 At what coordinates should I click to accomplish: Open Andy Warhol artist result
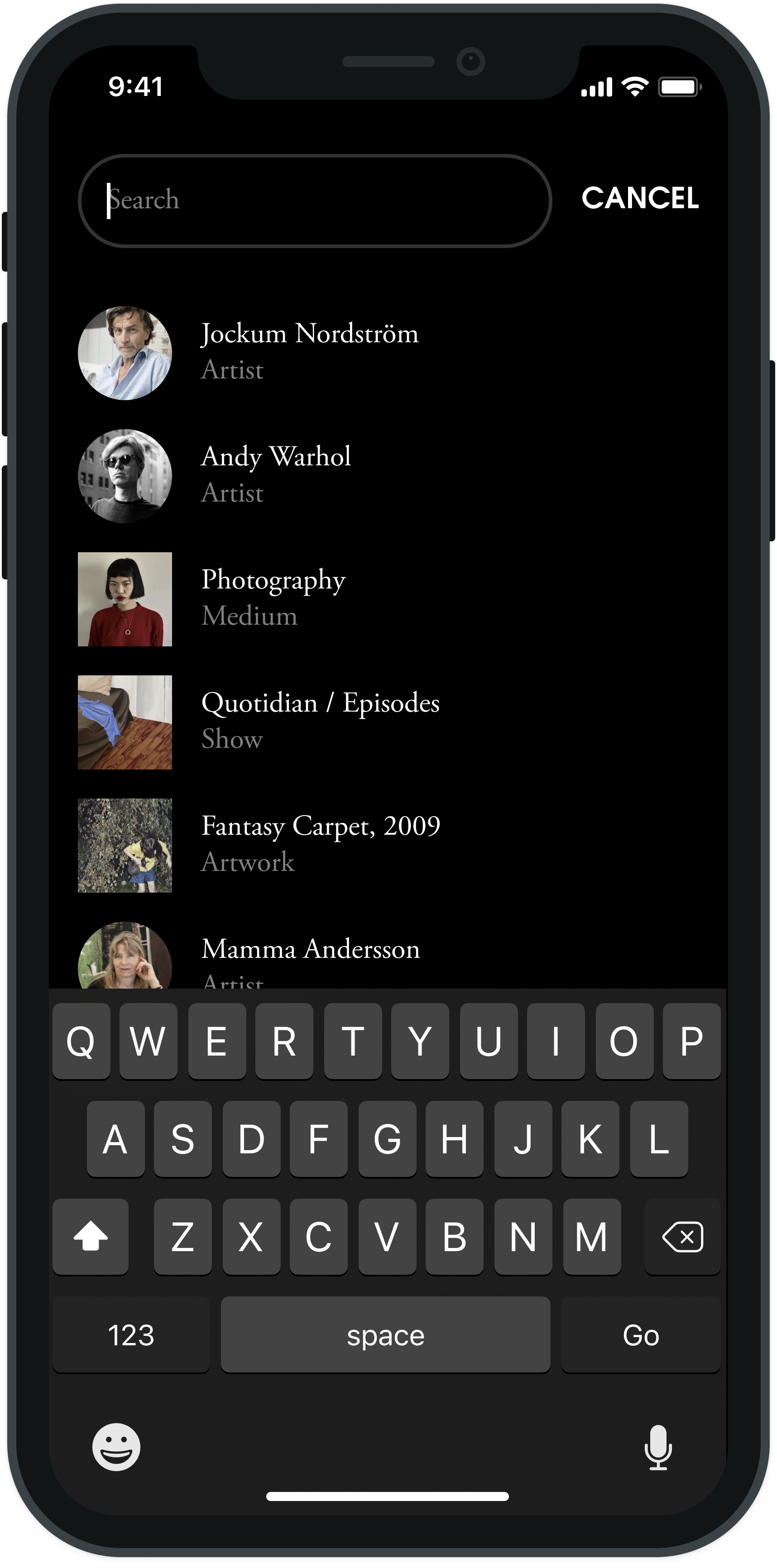[x=276, y=474]
